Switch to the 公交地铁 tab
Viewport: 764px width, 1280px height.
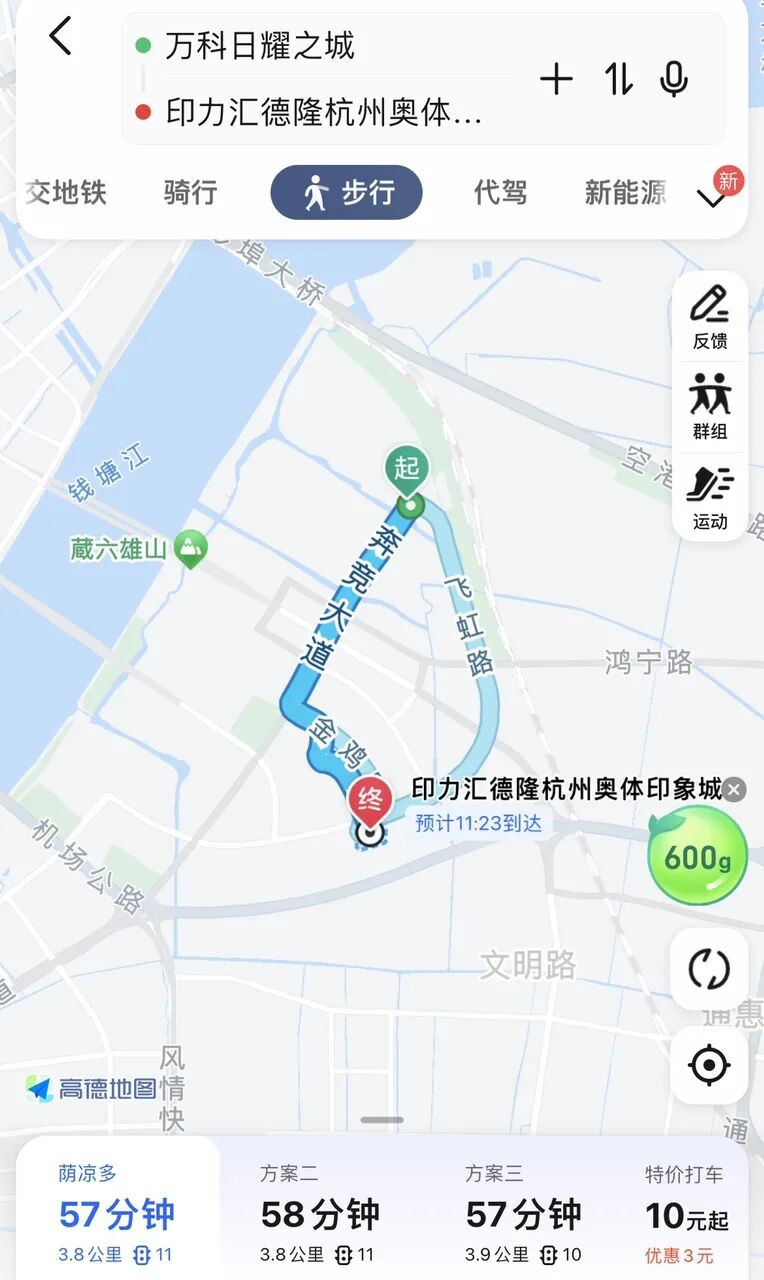(x=66, y=192)
